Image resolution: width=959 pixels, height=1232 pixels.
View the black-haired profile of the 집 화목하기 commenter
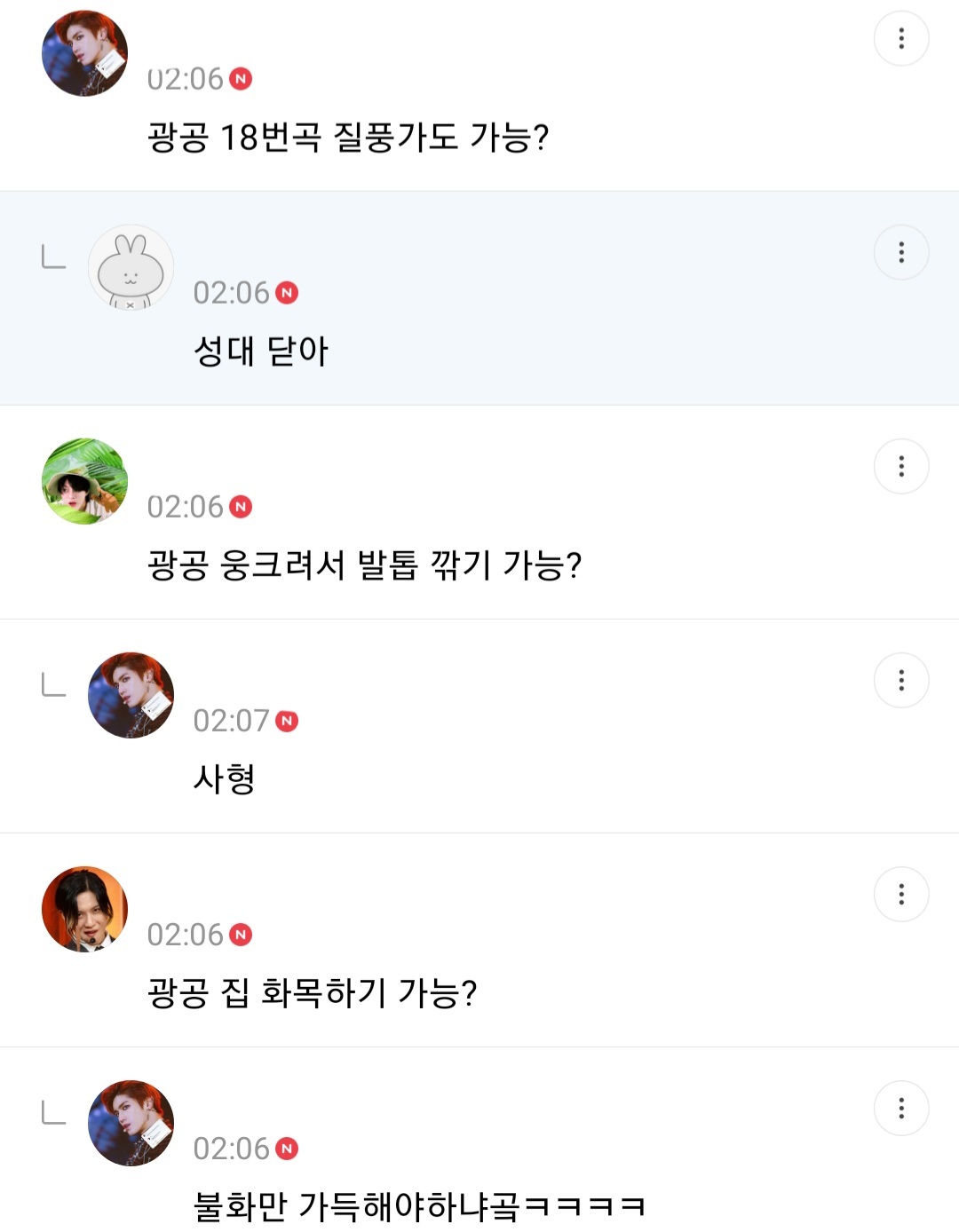pos(84,909)
